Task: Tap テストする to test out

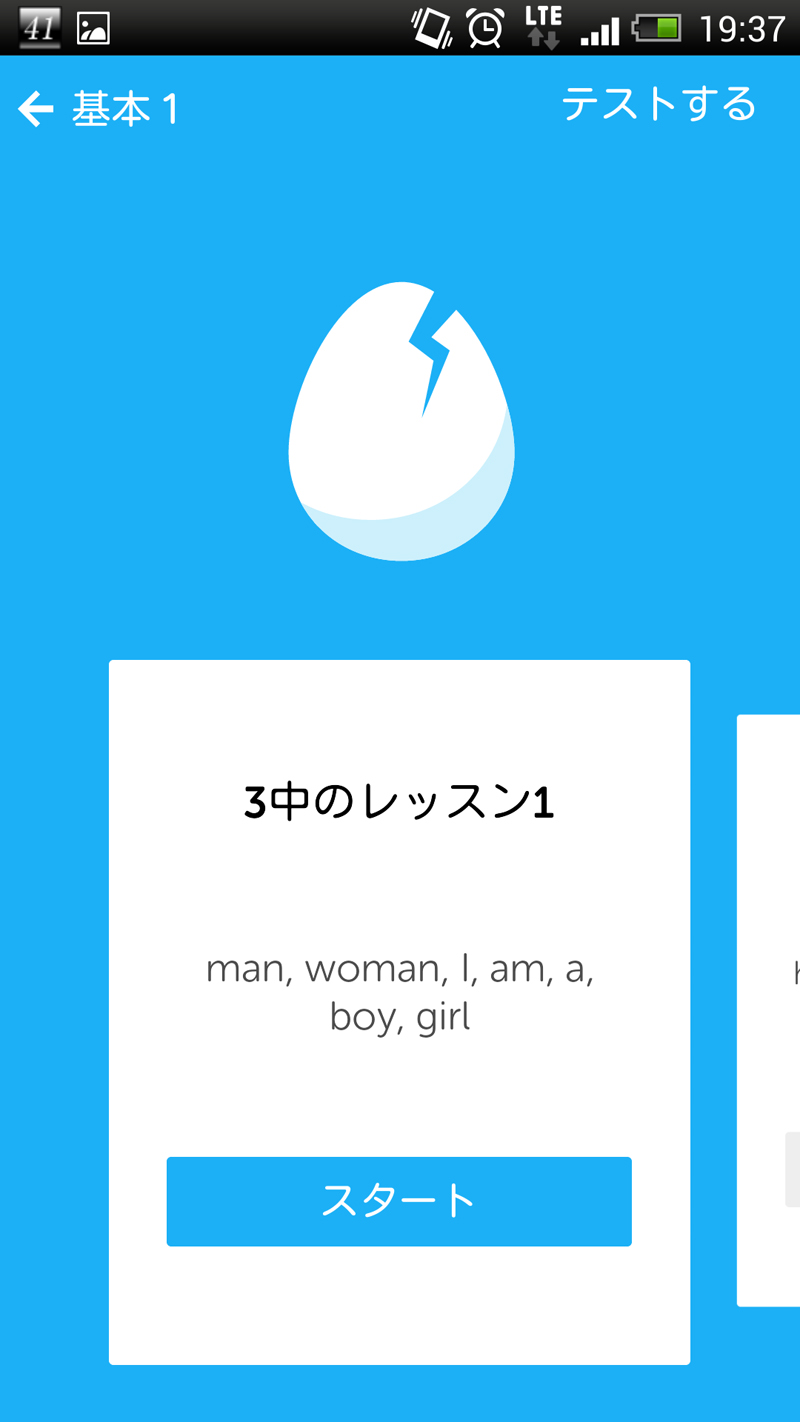Action: [658, 104]
